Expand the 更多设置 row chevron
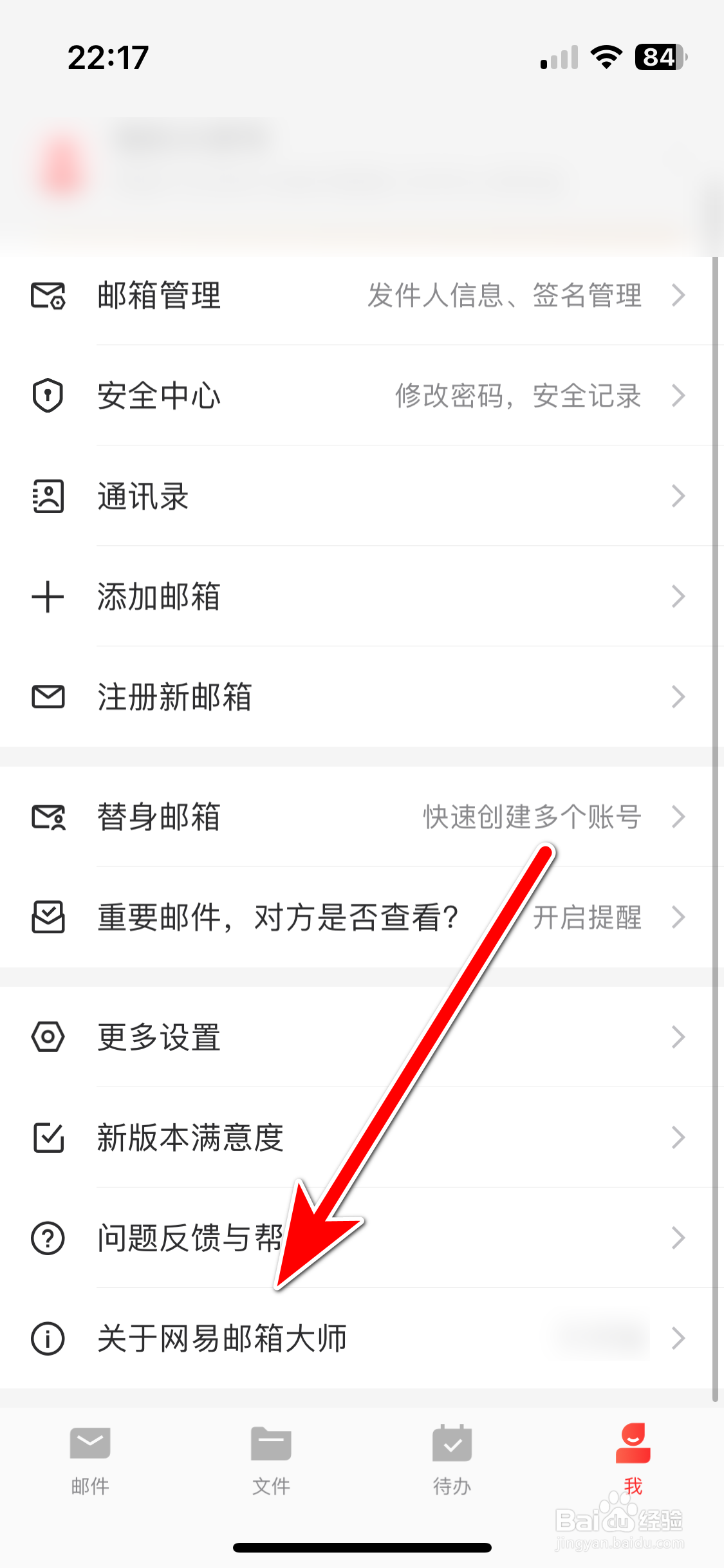This screenshot has height=1568, width=724. coord(680,1036)
